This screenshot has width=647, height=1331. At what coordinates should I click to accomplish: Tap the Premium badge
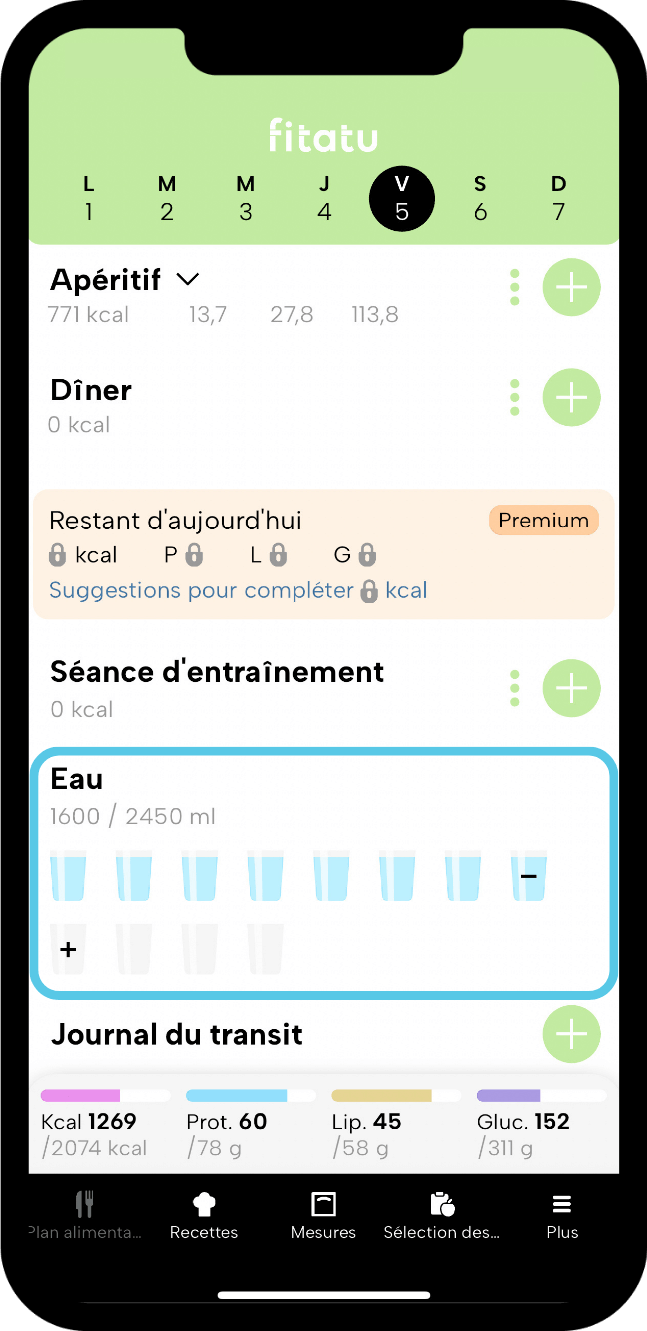click(x=544, y=520)
